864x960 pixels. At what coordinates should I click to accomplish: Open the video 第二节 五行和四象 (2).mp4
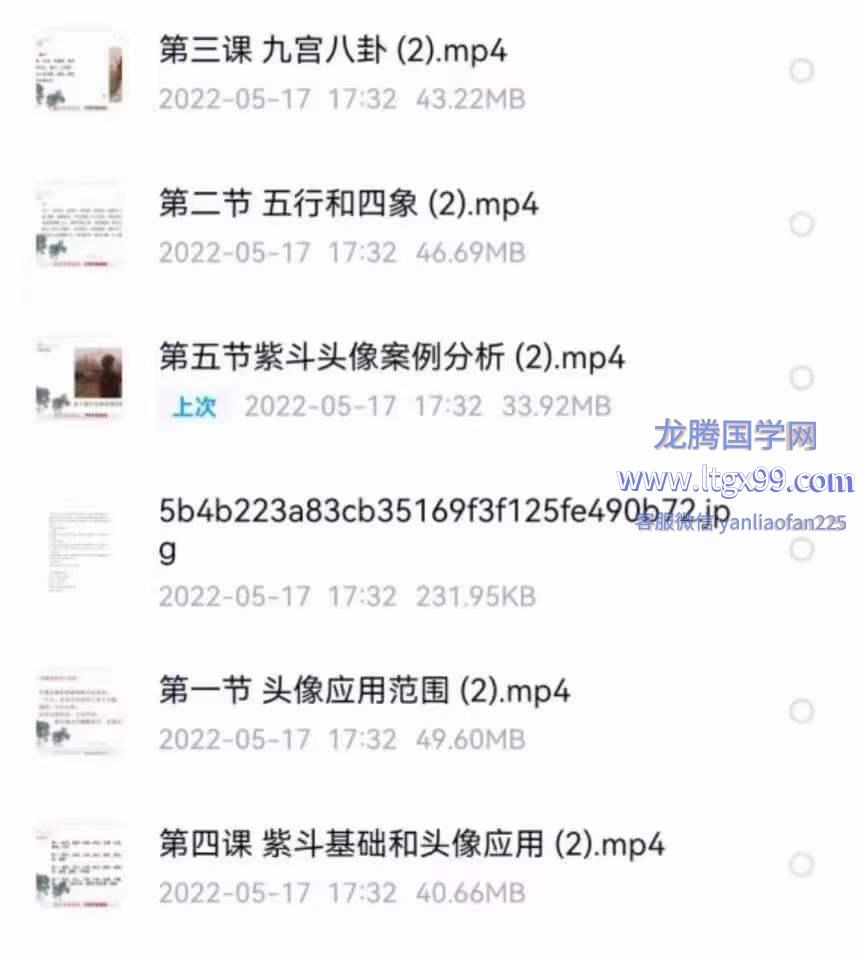348,204
